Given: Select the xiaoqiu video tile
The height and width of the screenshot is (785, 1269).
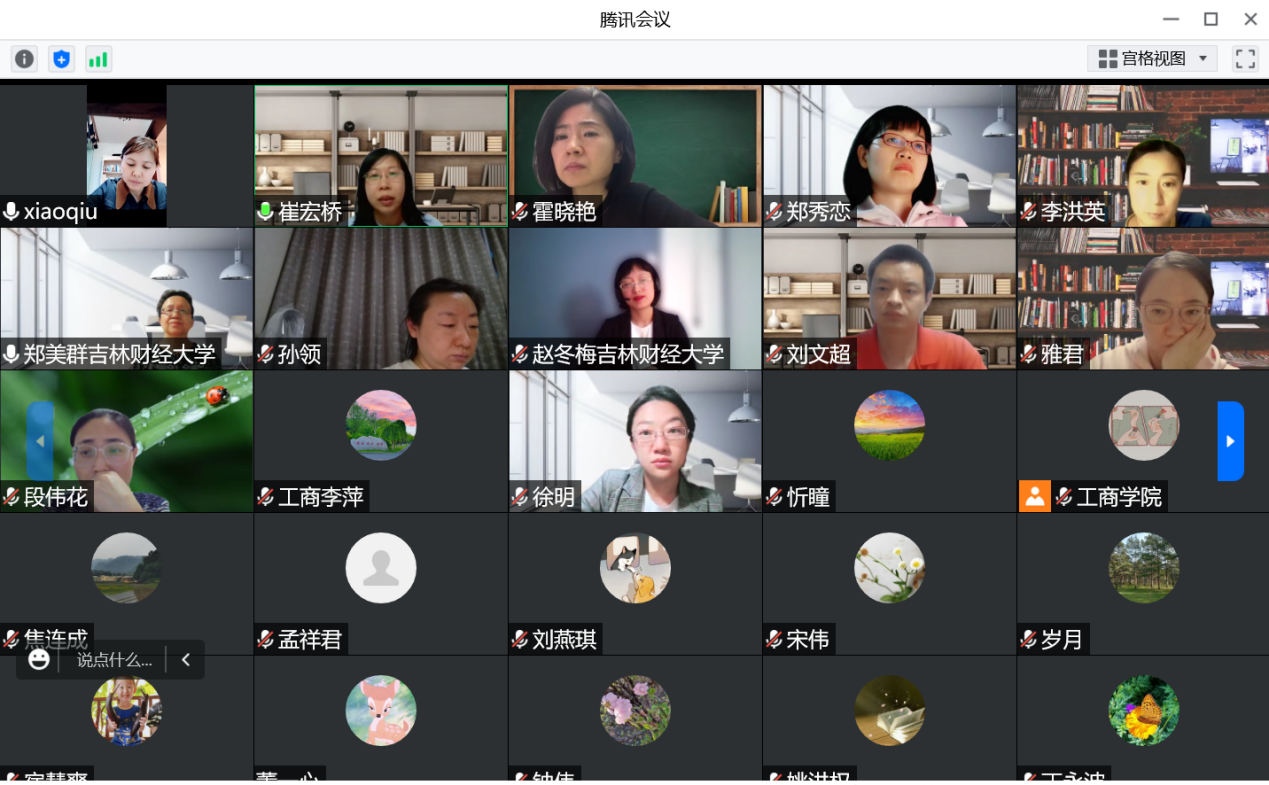Looking at the screenshot, I should click(127, 155).
